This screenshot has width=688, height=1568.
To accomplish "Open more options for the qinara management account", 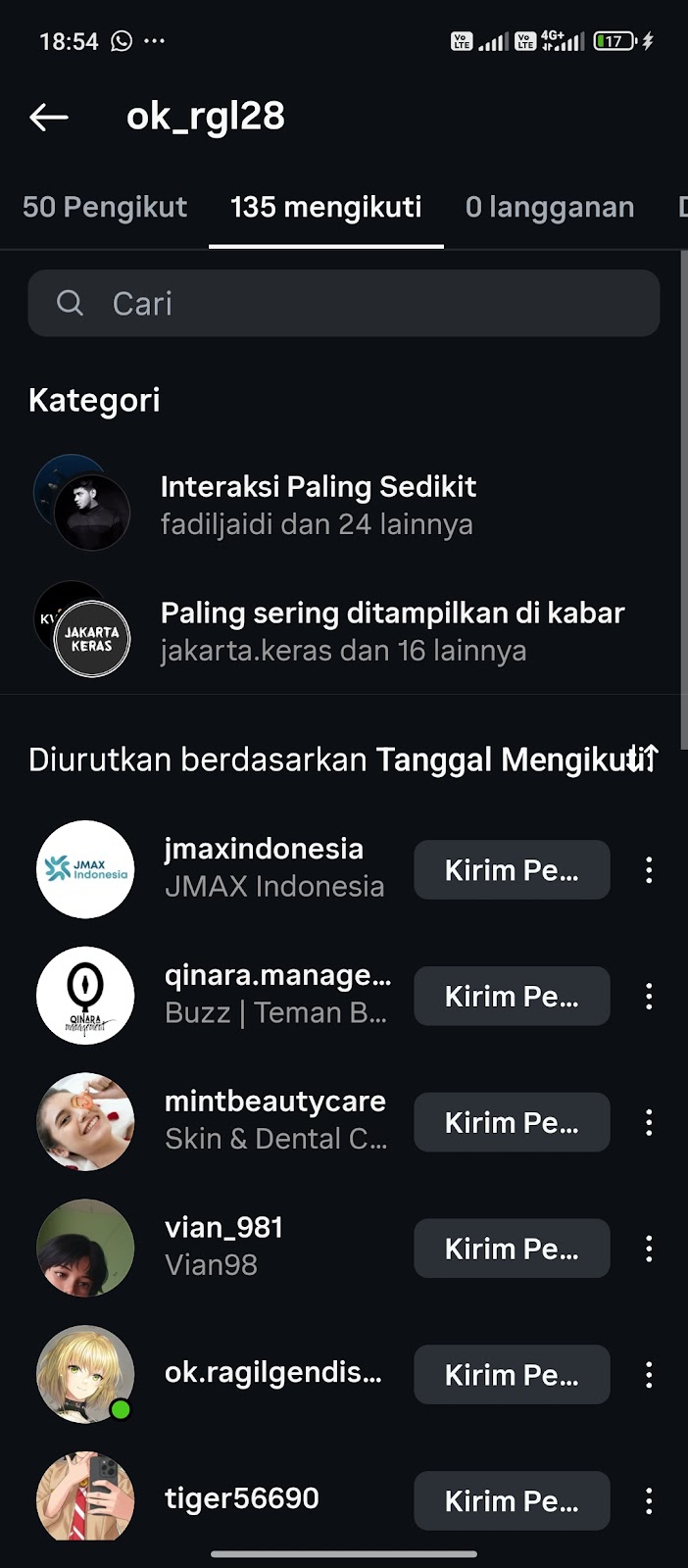I will point(649,997).
